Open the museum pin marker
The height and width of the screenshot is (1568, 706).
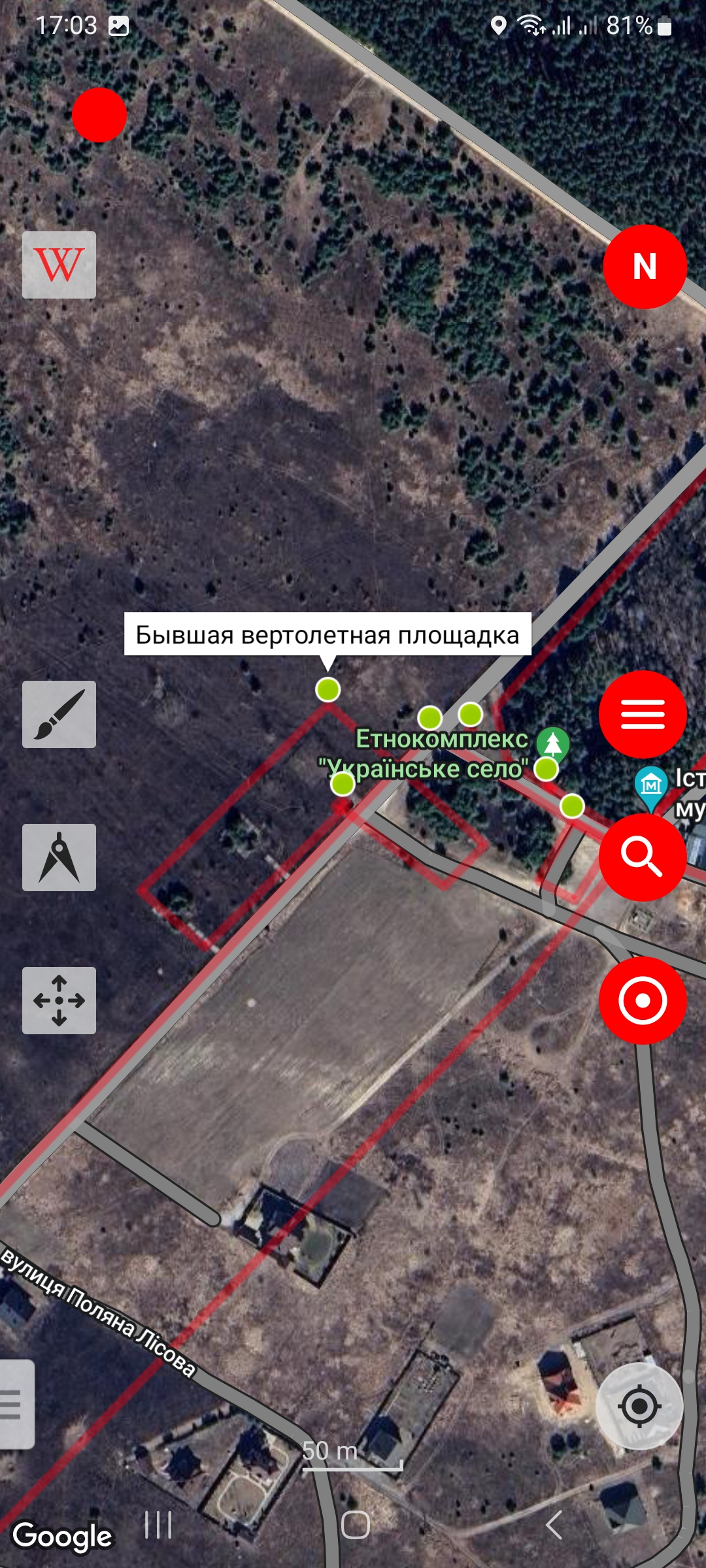650,786
